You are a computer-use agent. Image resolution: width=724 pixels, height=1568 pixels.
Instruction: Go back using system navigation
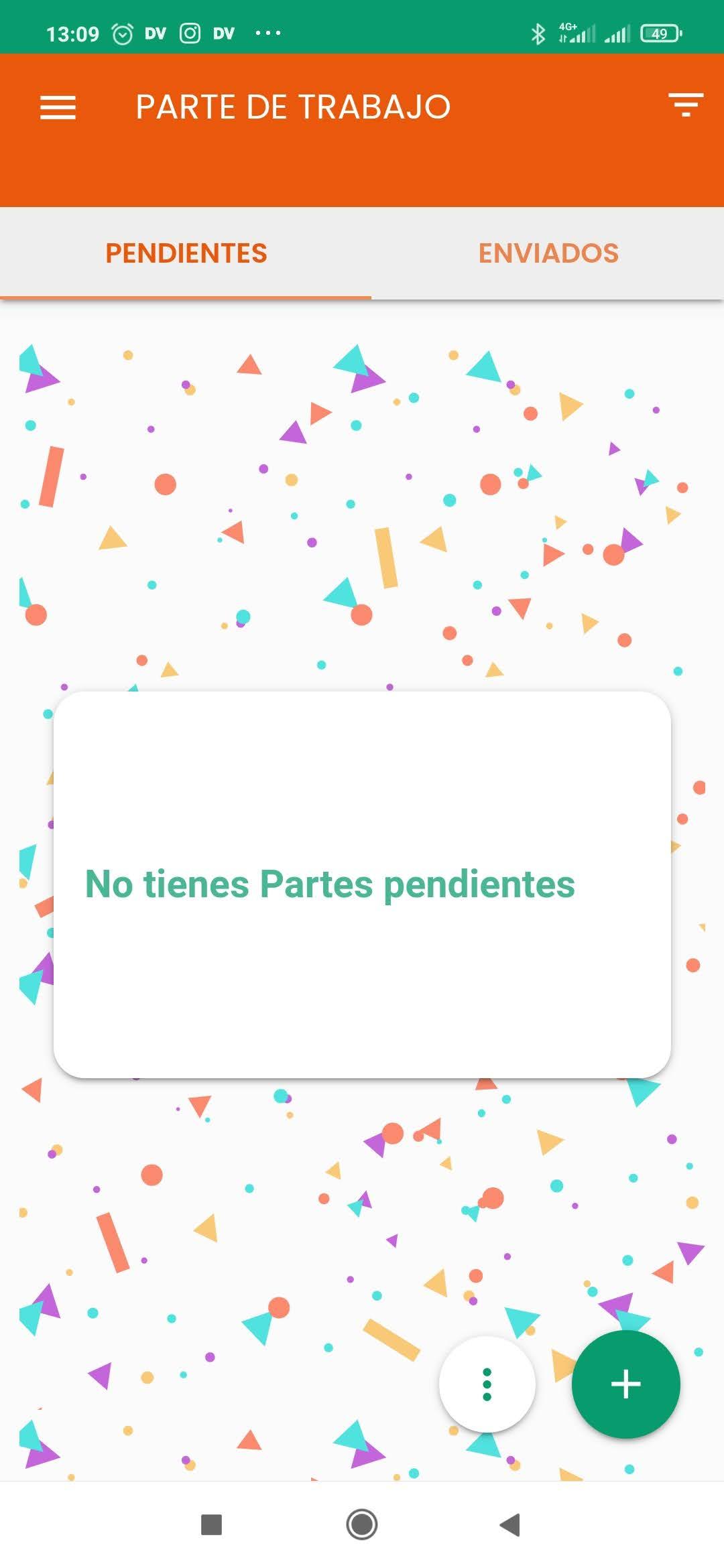point(510,1525)
